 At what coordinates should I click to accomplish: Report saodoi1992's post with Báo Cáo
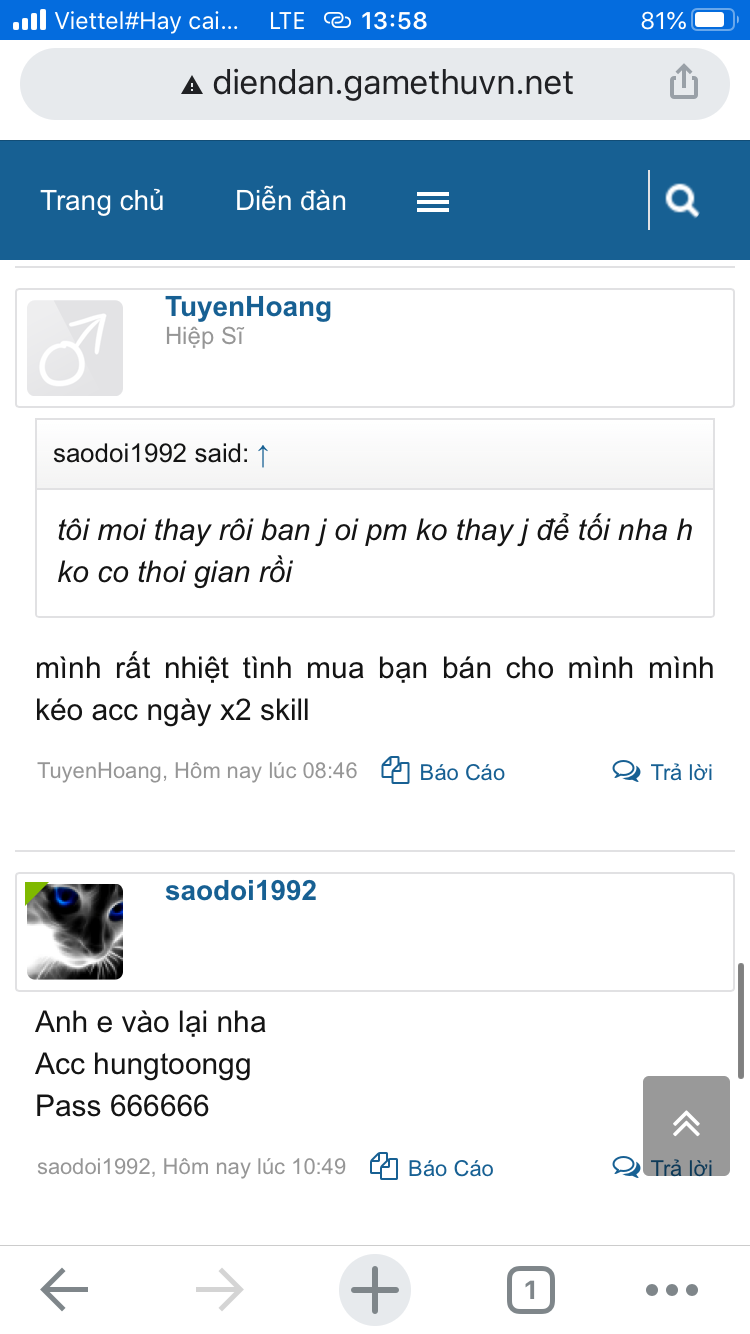[432, 1168]
